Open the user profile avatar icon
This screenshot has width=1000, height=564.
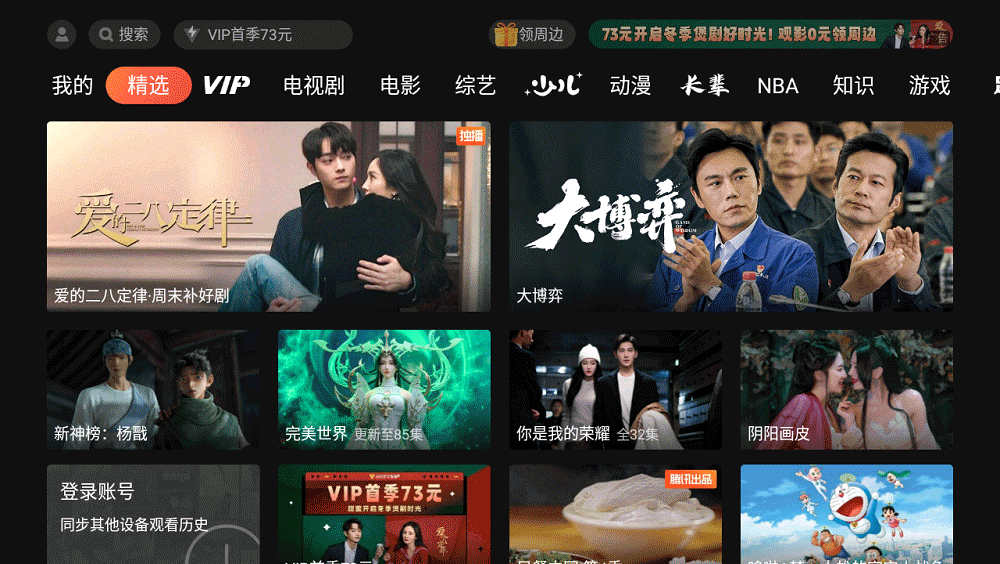62,35
